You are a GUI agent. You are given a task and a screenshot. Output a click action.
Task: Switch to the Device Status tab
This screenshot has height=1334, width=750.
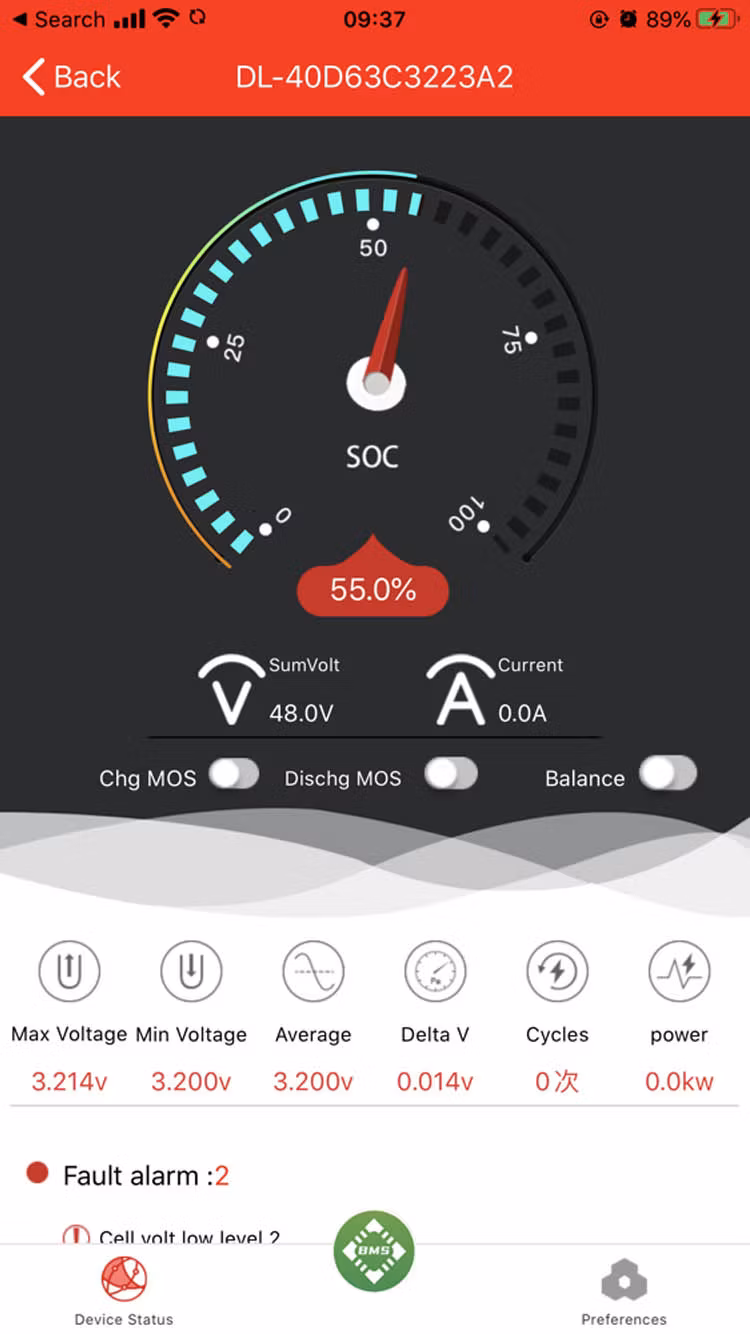124,1290
